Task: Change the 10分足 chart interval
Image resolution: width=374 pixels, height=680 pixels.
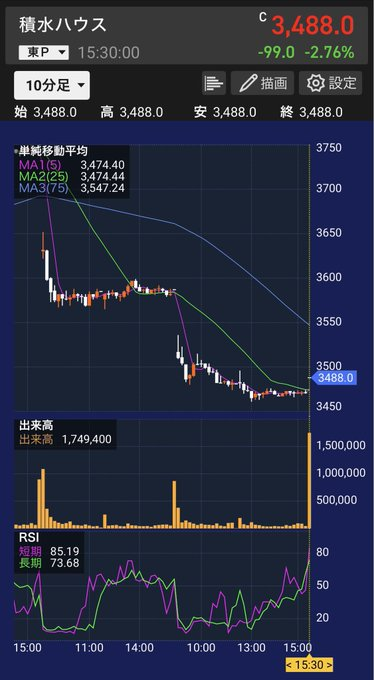Action: click(52, 85)
